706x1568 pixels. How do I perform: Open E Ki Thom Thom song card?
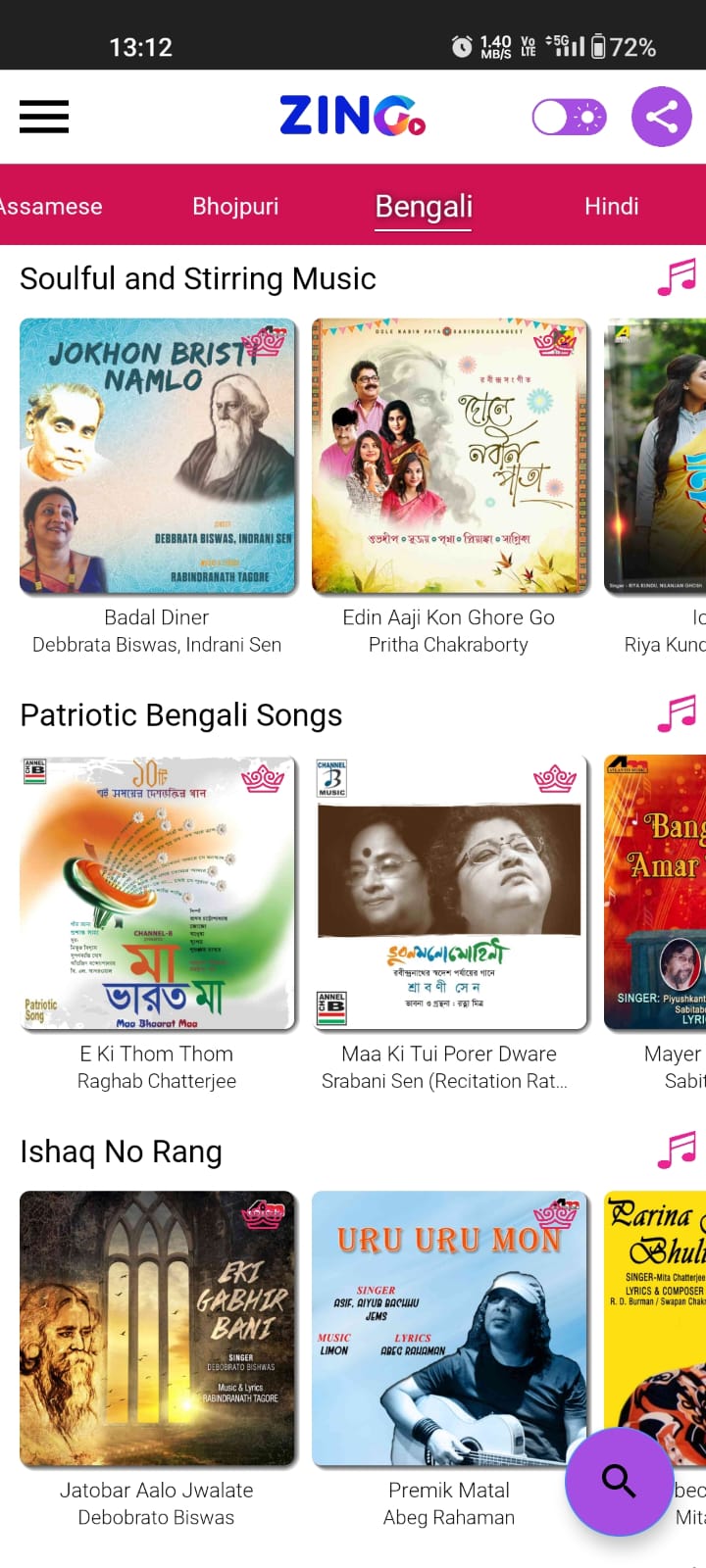pos(157,893)
